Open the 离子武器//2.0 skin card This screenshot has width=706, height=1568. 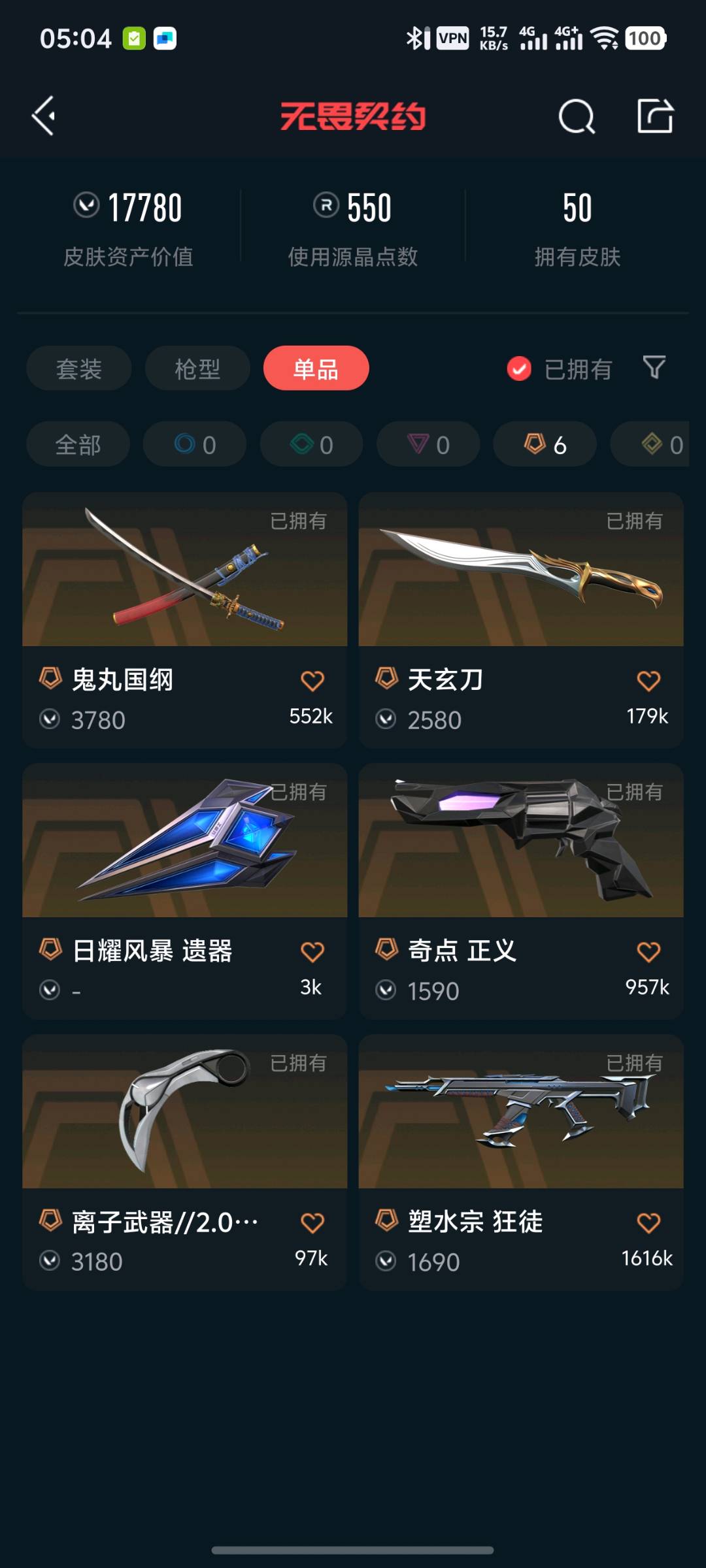(185, 1162)
